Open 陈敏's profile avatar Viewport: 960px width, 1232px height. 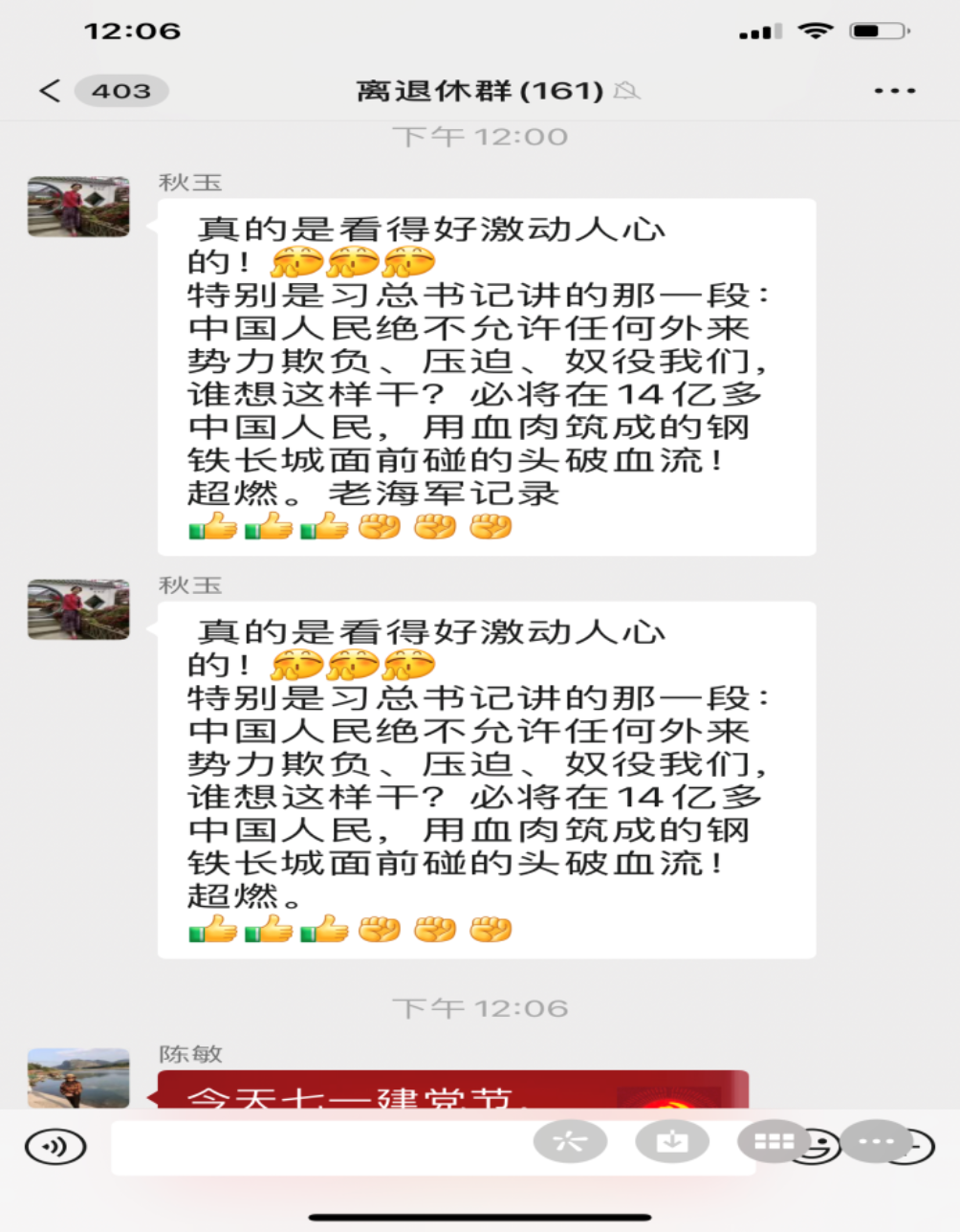pyautogui.click(x=78, y=1078)
